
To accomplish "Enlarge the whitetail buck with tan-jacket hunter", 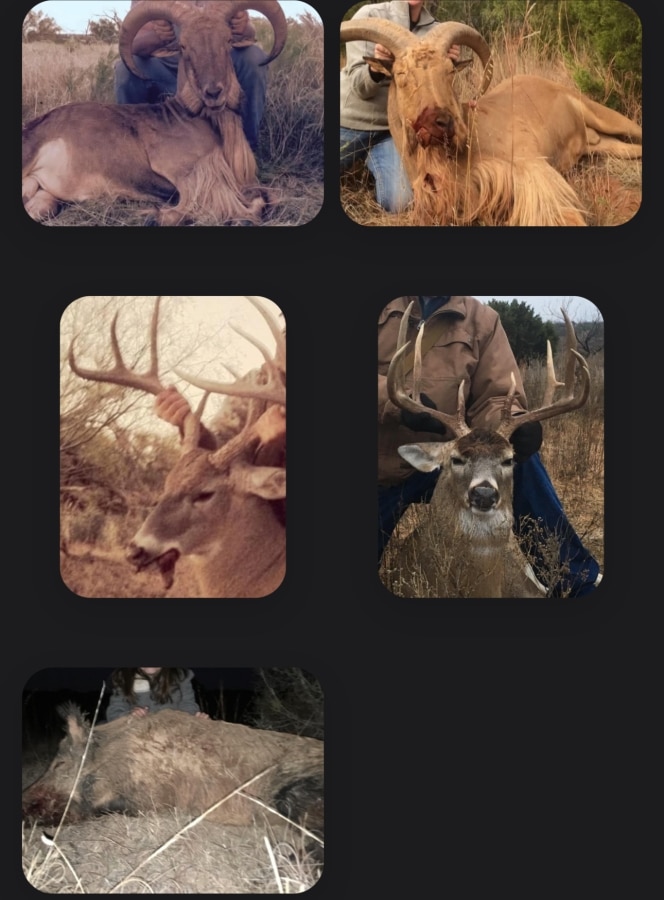I will [490, 446].
